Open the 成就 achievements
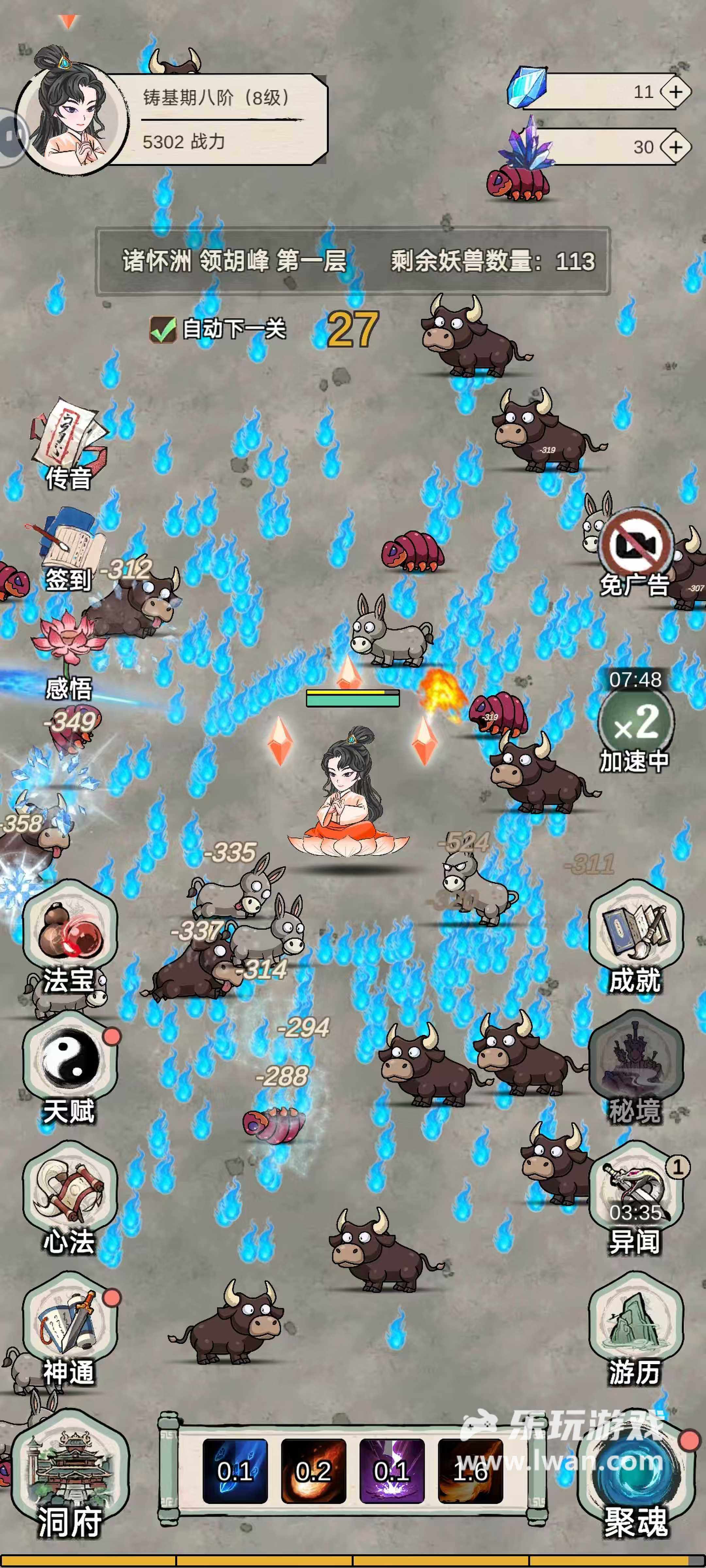The height and width of the screenshot is (1568, 706). pos(635,938)
